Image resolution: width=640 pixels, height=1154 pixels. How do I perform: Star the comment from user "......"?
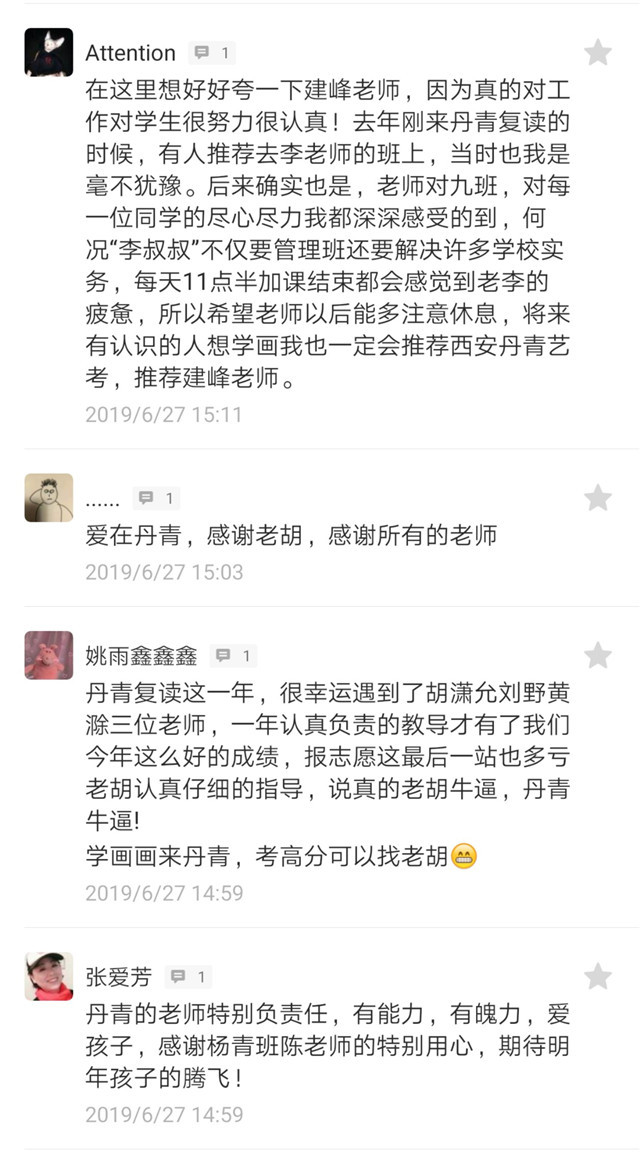tap(598, 497)
